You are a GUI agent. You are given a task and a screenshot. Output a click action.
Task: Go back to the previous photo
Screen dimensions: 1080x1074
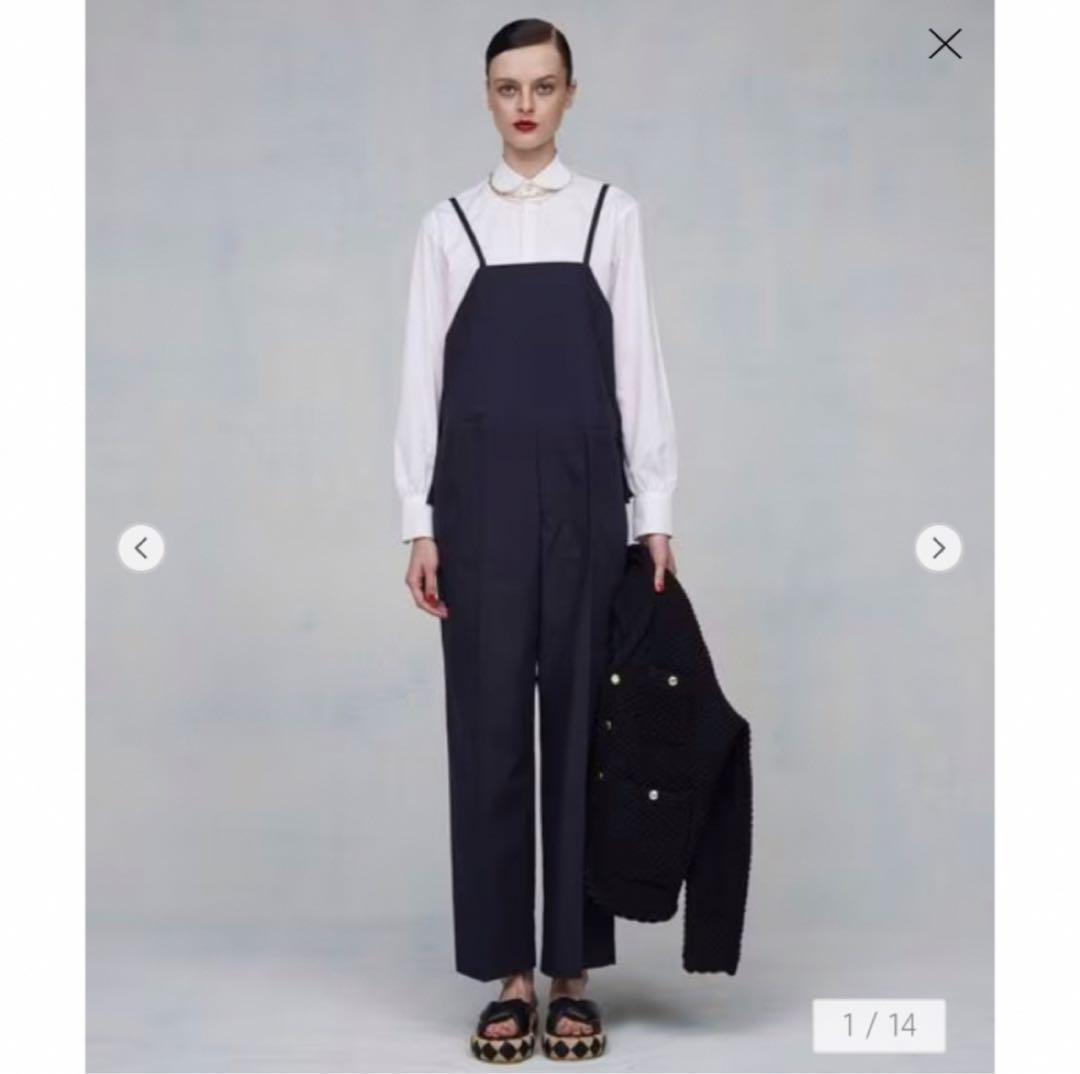pos(141,548)
